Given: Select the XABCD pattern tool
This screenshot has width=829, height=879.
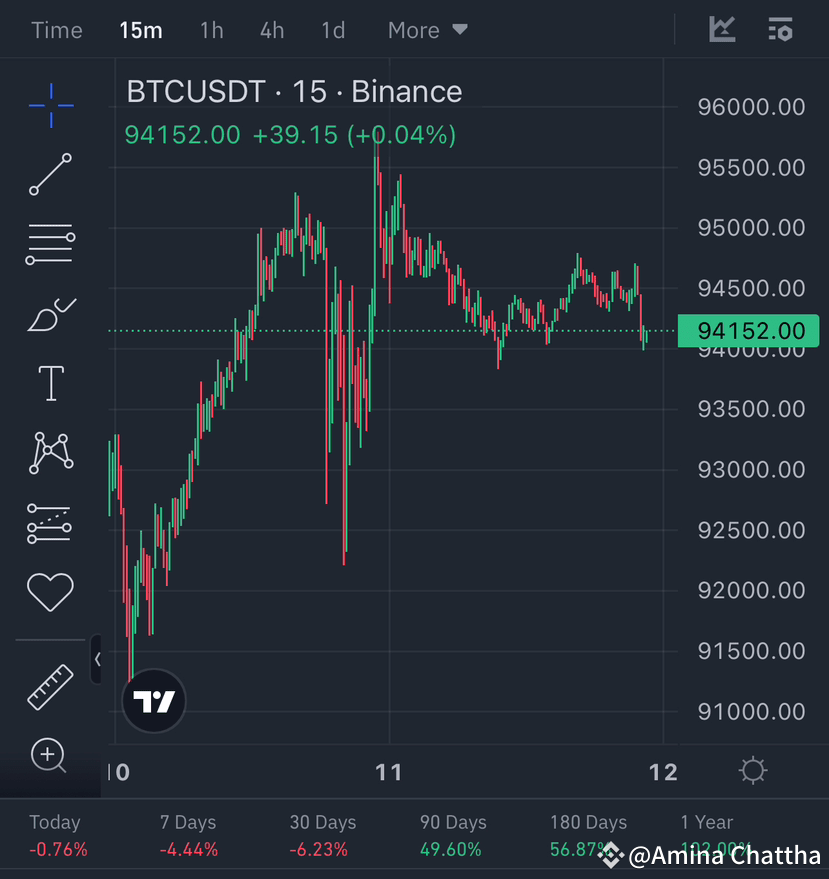Looking at the screenshot, I should pos(50,452).
